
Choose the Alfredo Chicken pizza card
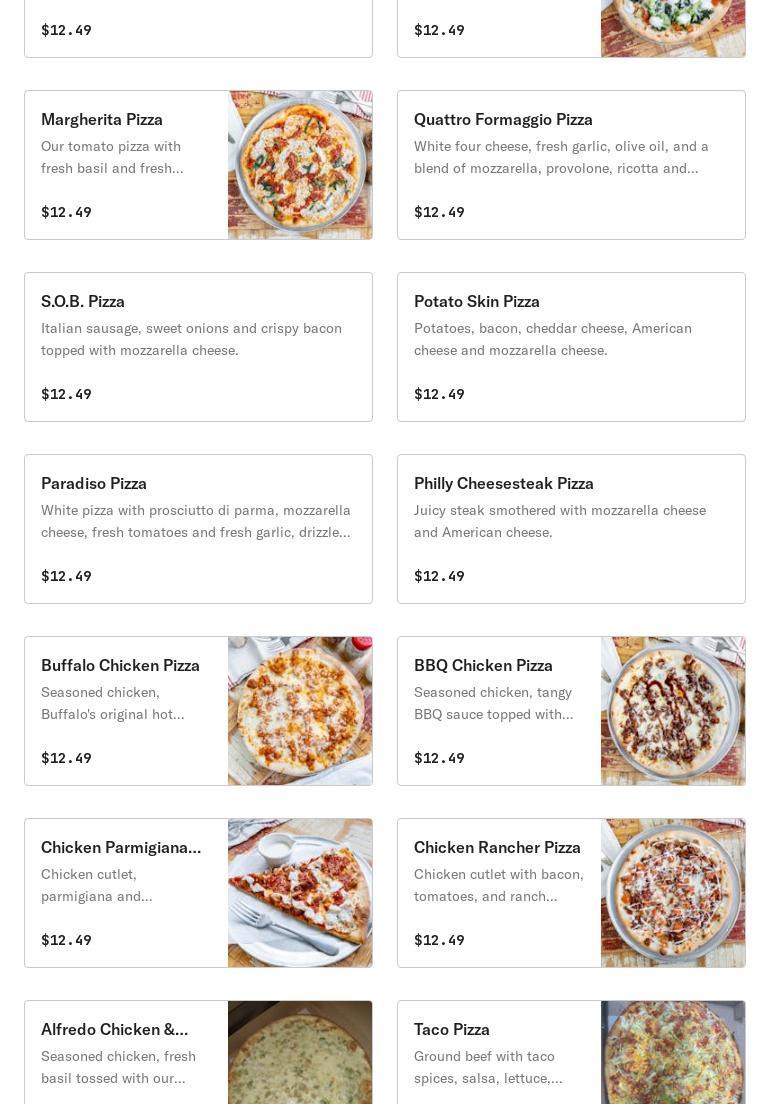tap(198, 1053)
